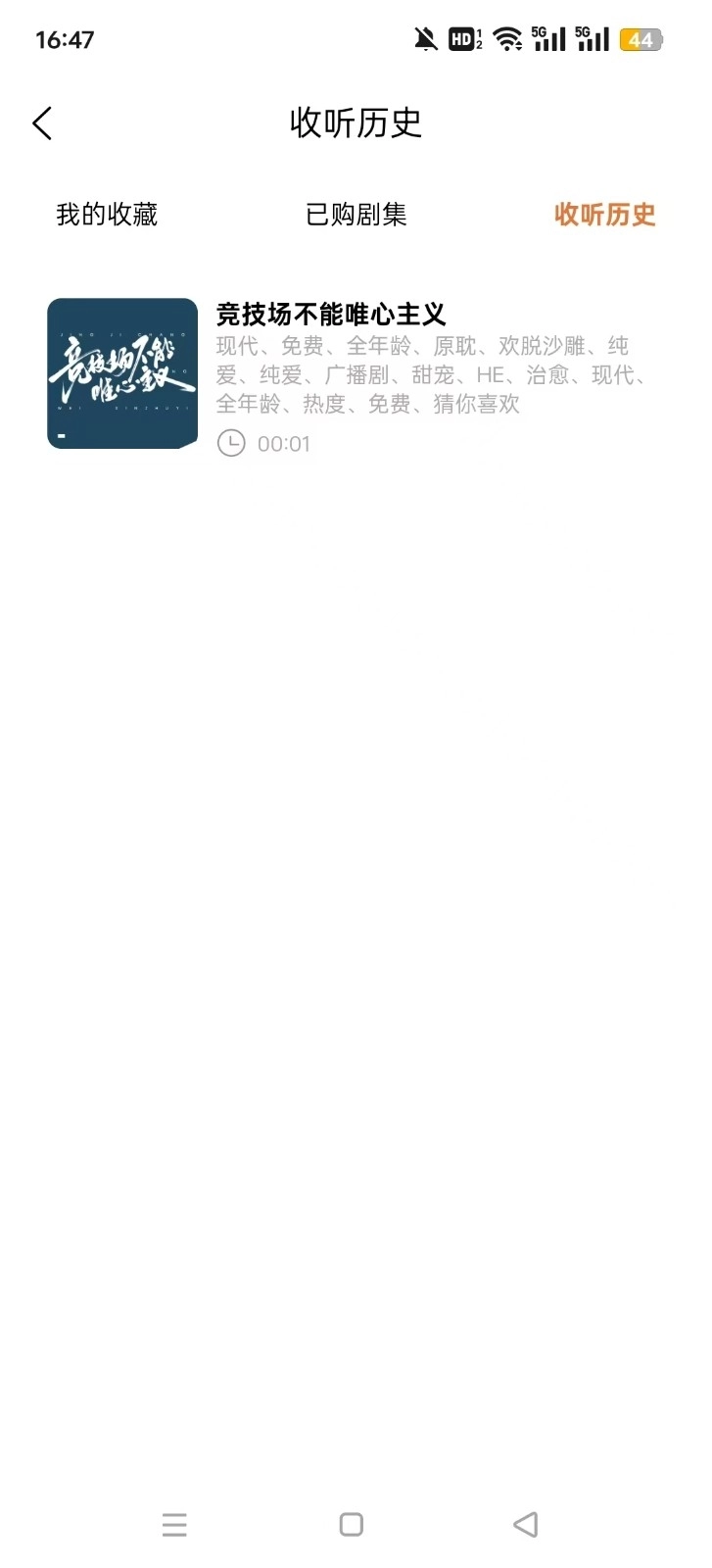Open the system recent apps menu
This screenshot has height=1568, width=712.
[x=174, y=1524]
